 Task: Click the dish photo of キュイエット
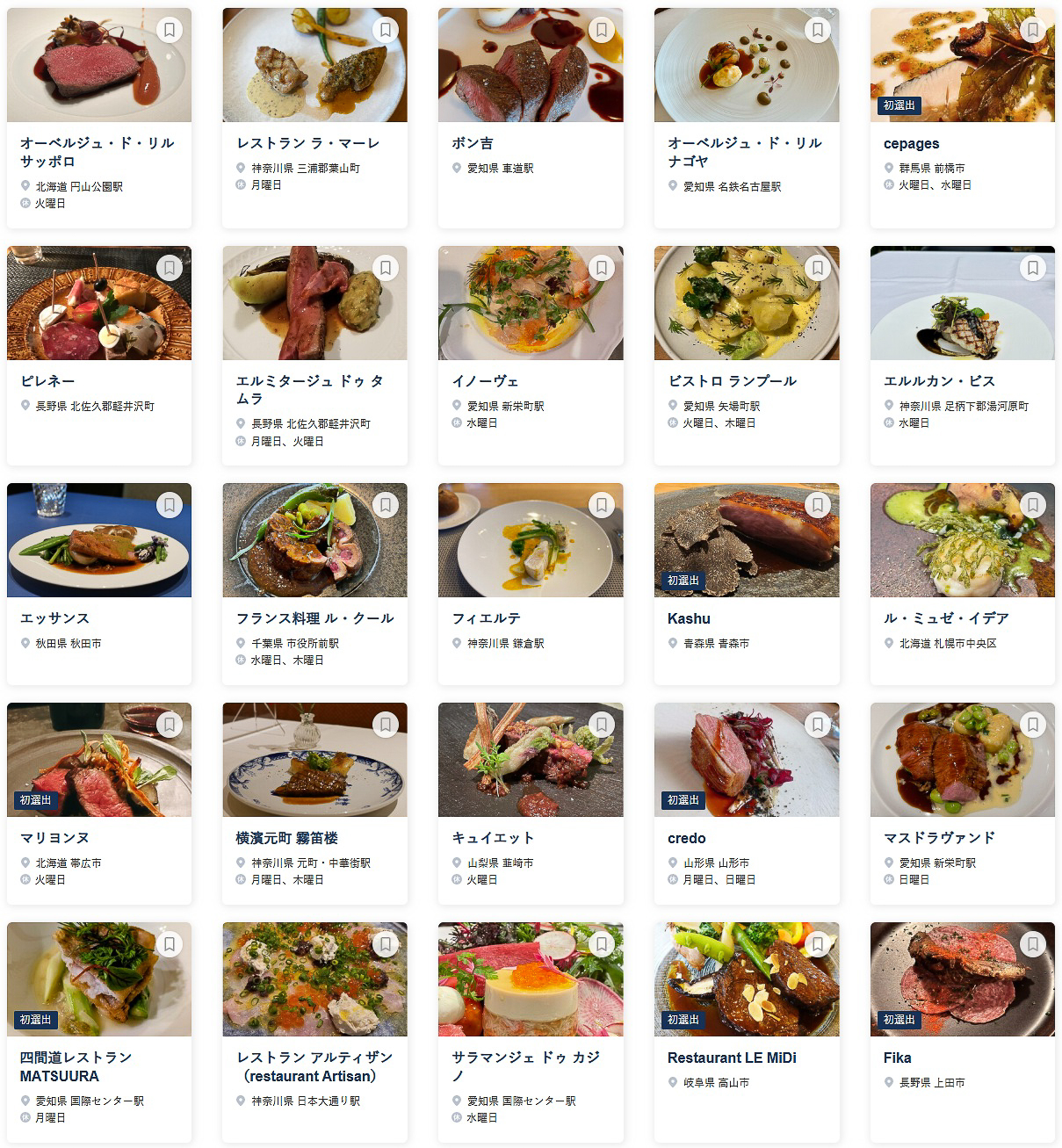[531, 760]
